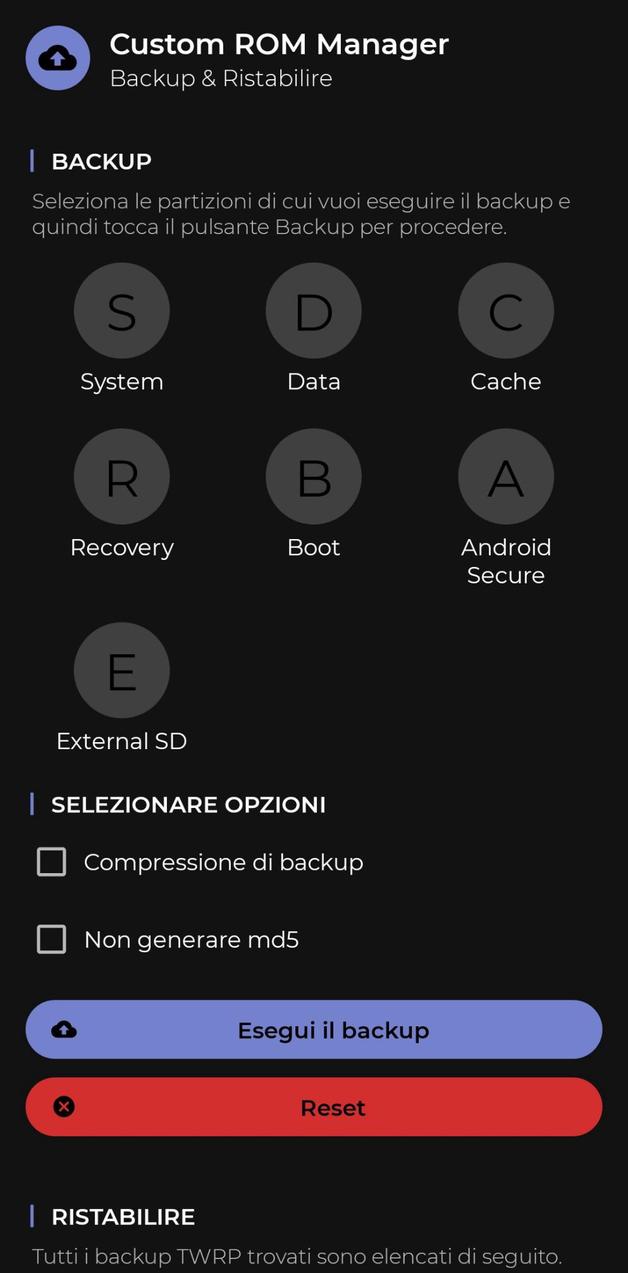This screenshot has width=628, height=1273.
Task: Tap the red Reset button
Action: click(313, 1107)
